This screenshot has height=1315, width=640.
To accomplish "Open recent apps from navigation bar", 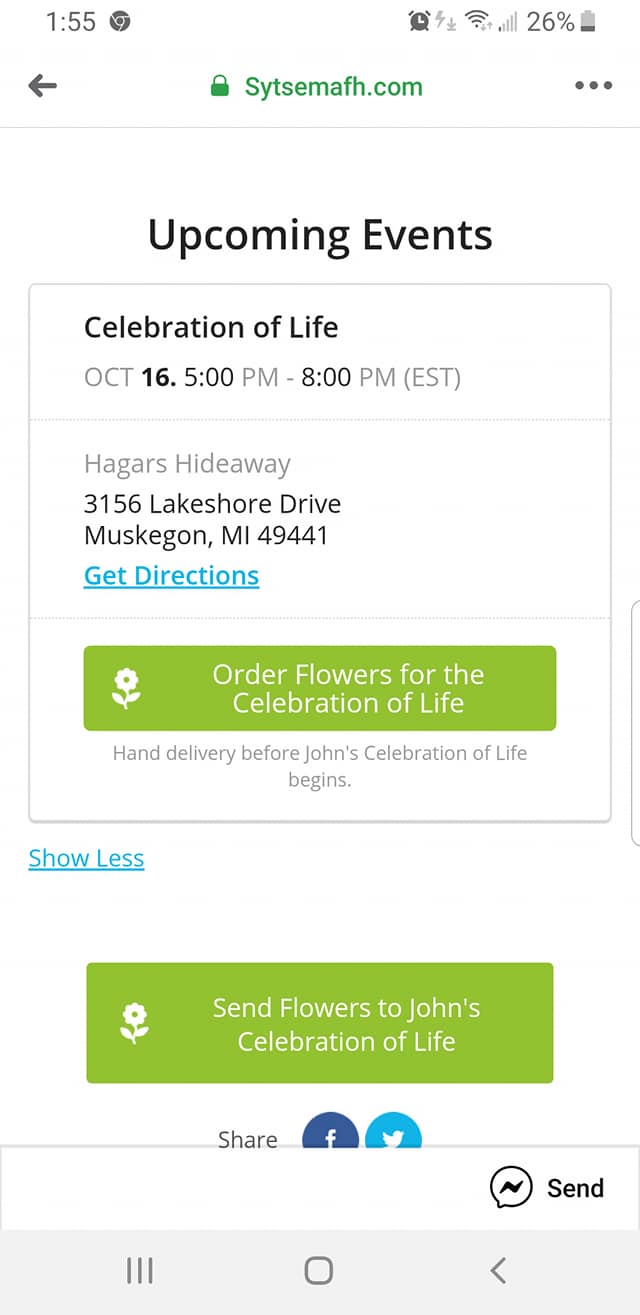I will pos(140,1270).
